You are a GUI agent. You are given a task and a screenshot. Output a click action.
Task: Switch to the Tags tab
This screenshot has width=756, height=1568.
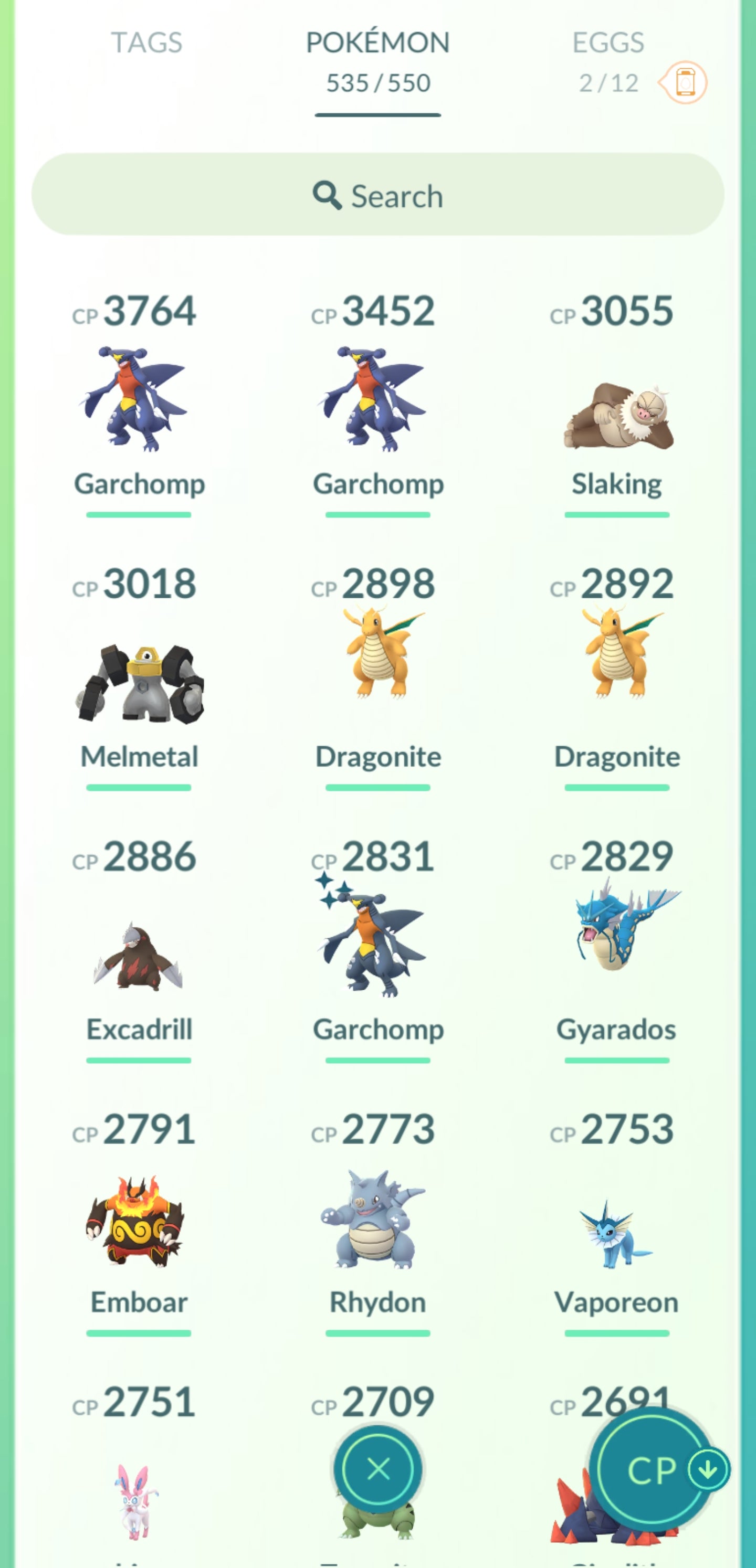146,43
